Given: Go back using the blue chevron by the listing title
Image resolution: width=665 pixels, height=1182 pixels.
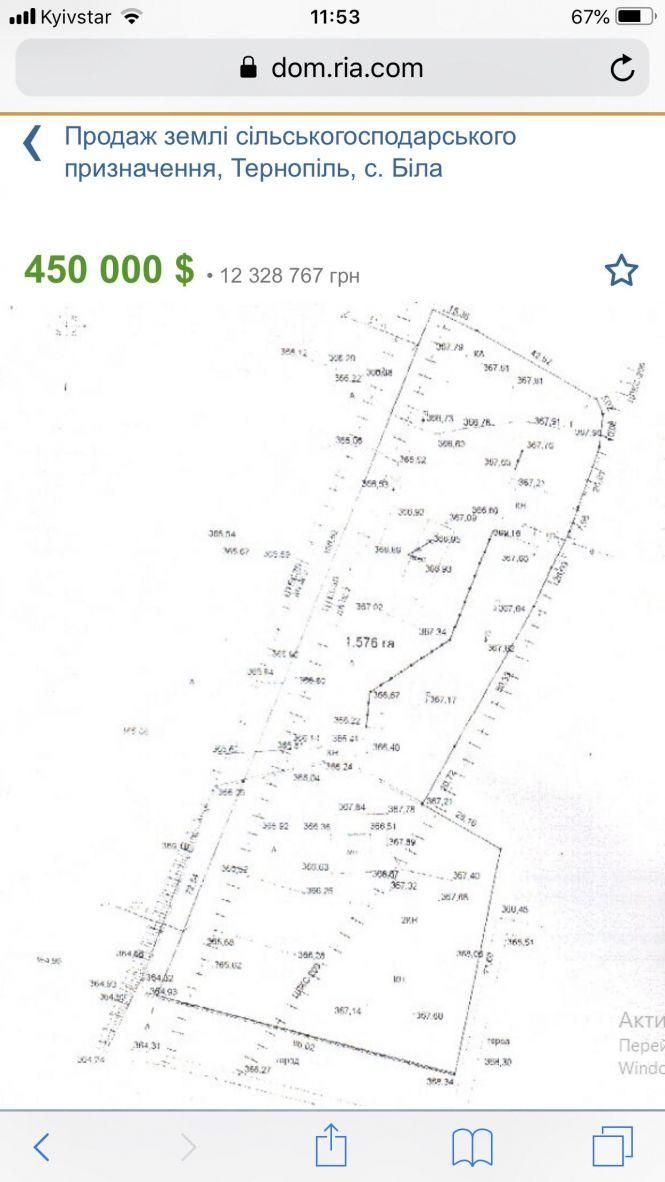Looking at the screenshot, I should coord(32,143).
